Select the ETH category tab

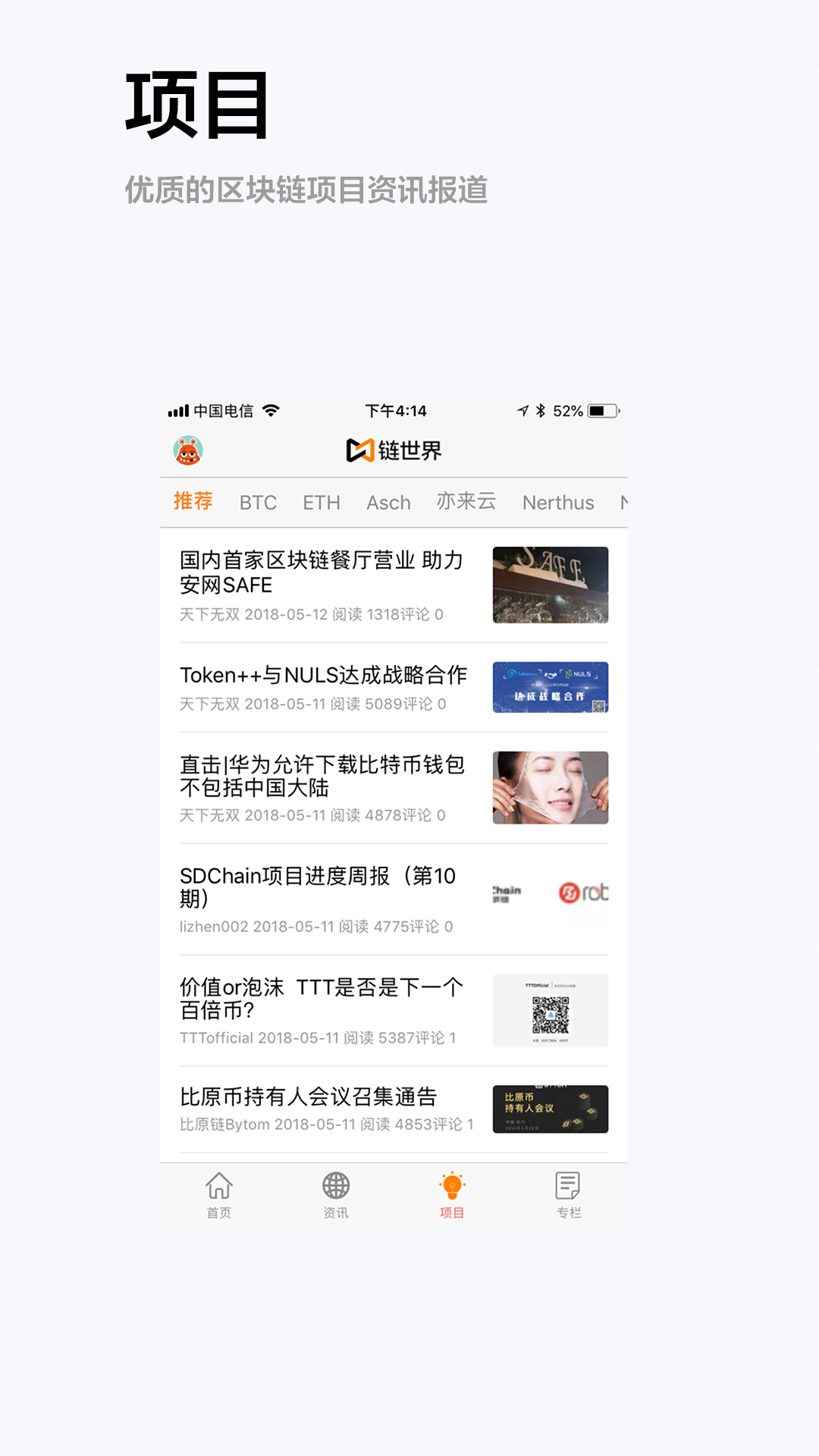(x=321, y=503)
